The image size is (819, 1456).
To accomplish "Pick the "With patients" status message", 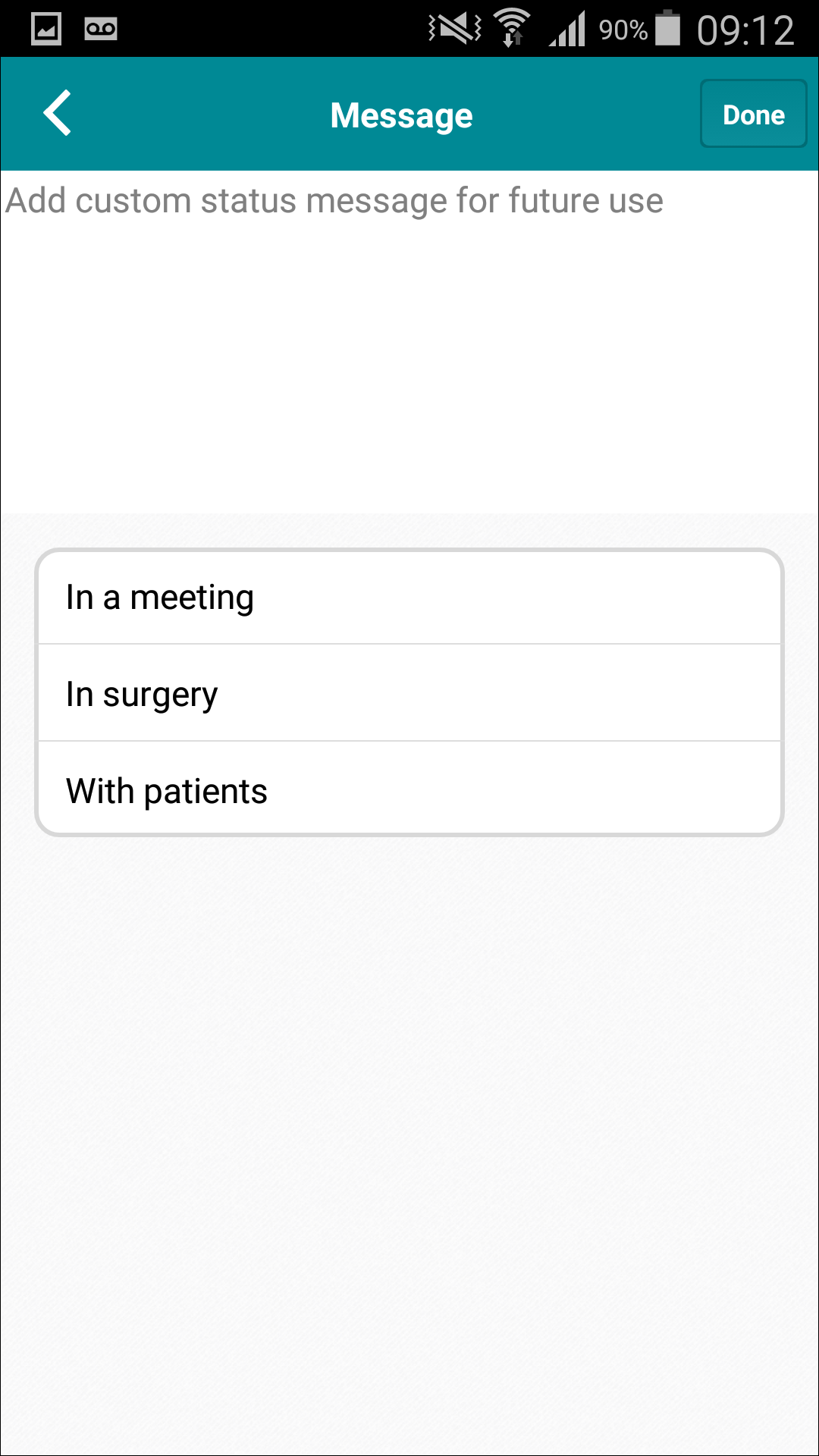I will pyautogui.click(x=409, y=789).
